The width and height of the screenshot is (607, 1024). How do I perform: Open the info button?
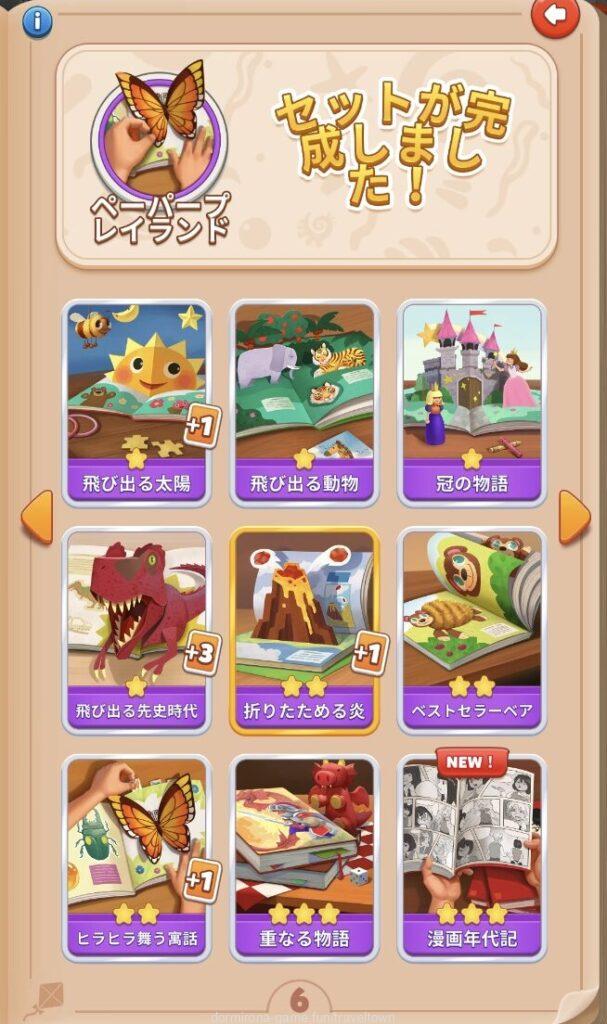[x=37, y=20]
